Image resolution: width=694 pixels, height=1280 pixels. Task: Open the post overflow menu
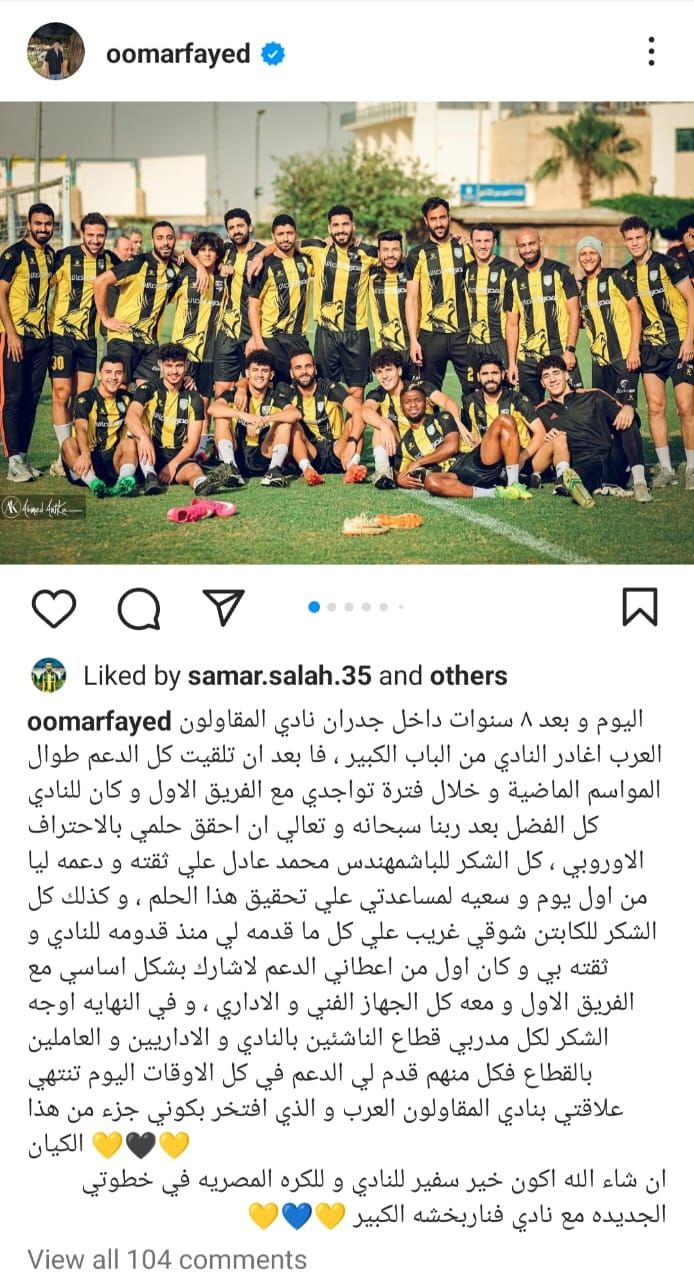click(651, 52)
